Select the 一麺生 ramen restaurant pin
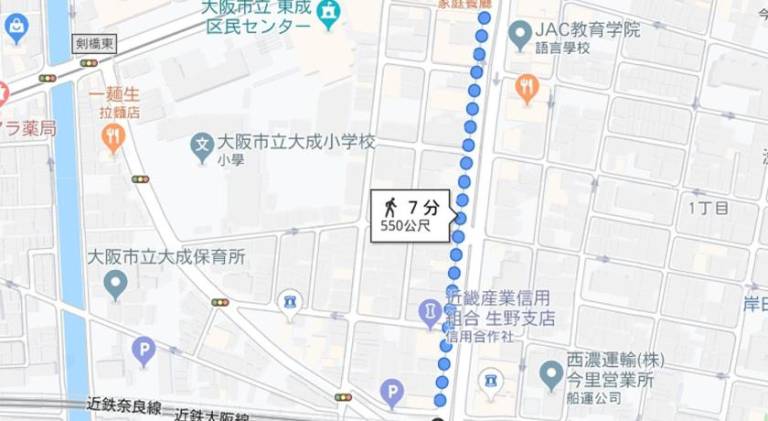This screenshot has width=768, height=421. pyautogui.click(x=115, y=136)
